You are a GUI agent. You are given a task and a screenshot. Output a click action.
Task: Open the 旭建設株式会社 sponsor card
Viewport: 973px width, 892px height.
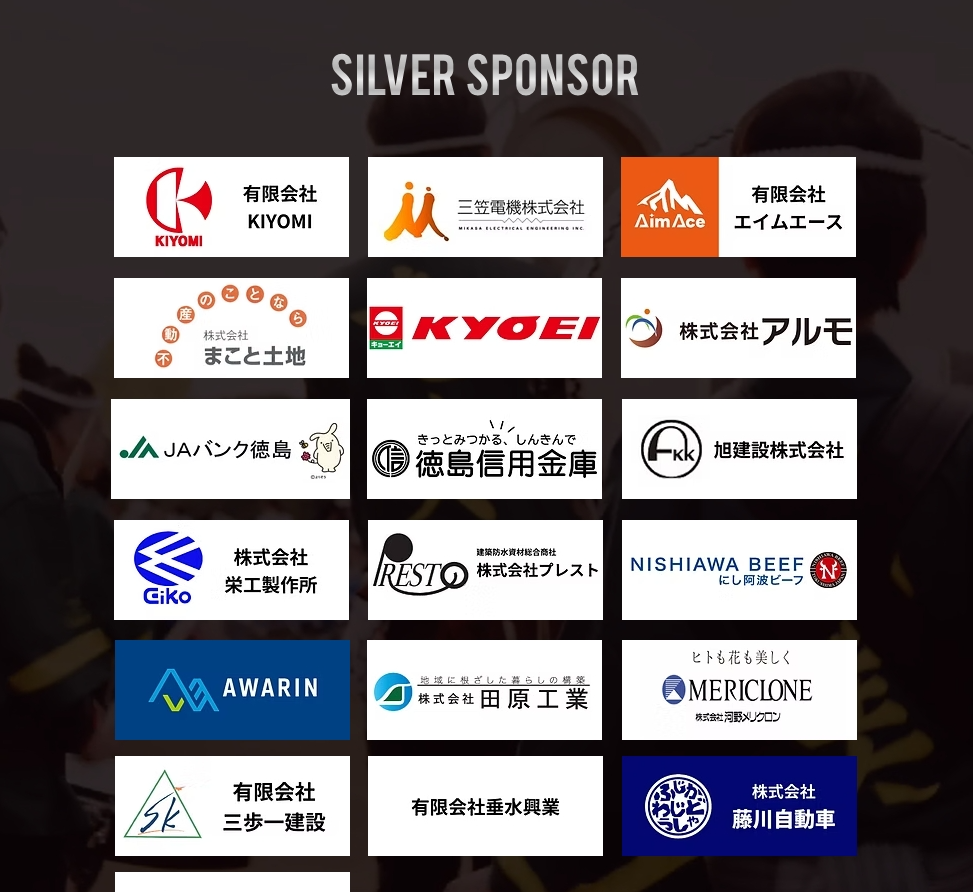point(739,449)
